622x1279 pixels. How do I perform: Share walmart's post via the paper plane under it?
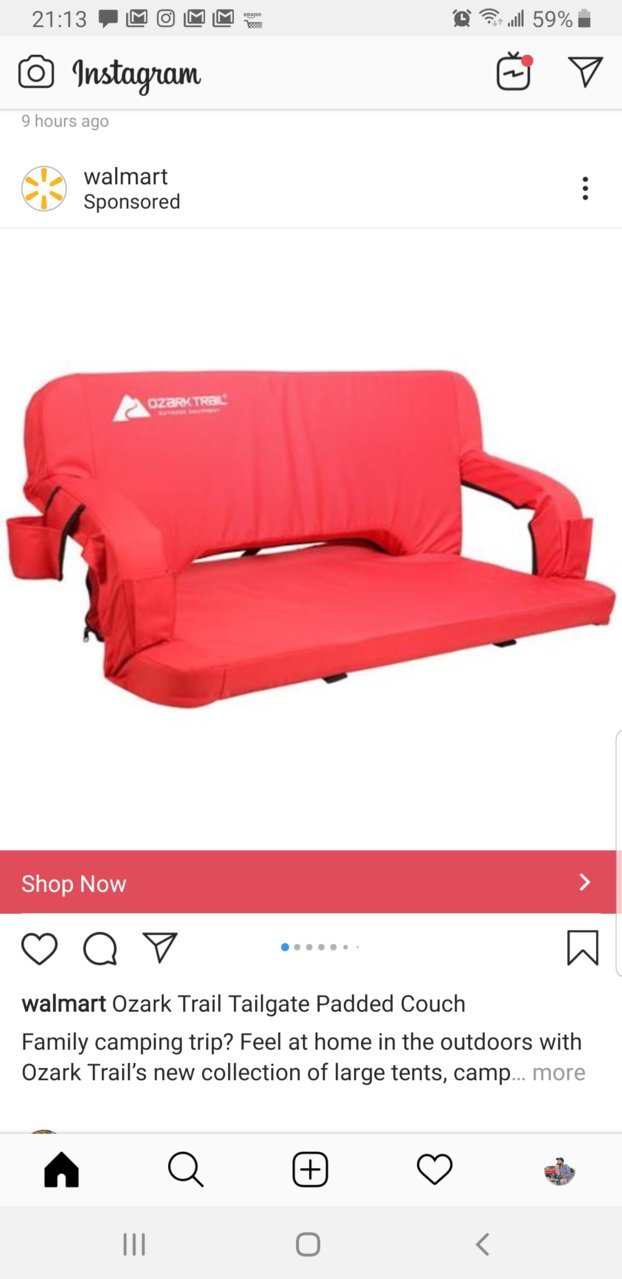point(160,947)
